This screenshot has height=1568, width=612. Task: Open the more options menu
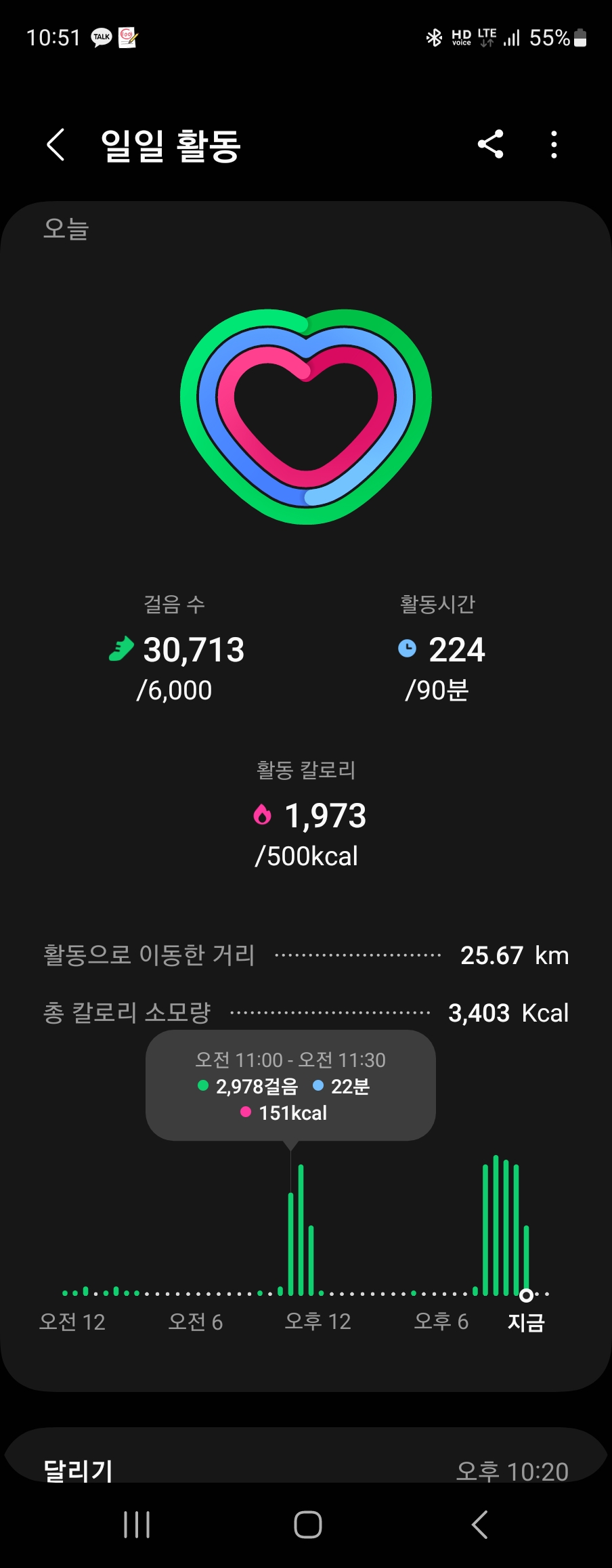pos(554,144)
